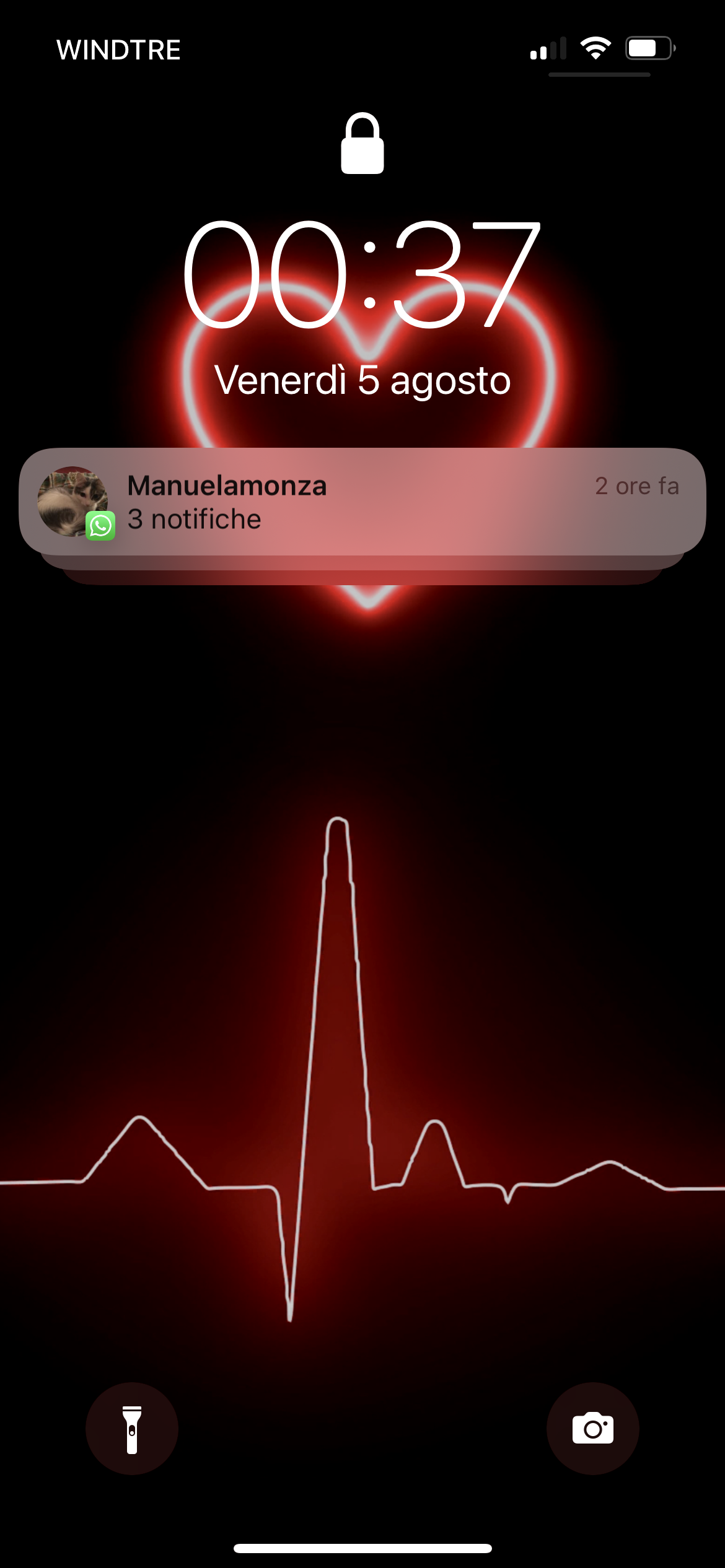Open the camera shortcut

592,1429
